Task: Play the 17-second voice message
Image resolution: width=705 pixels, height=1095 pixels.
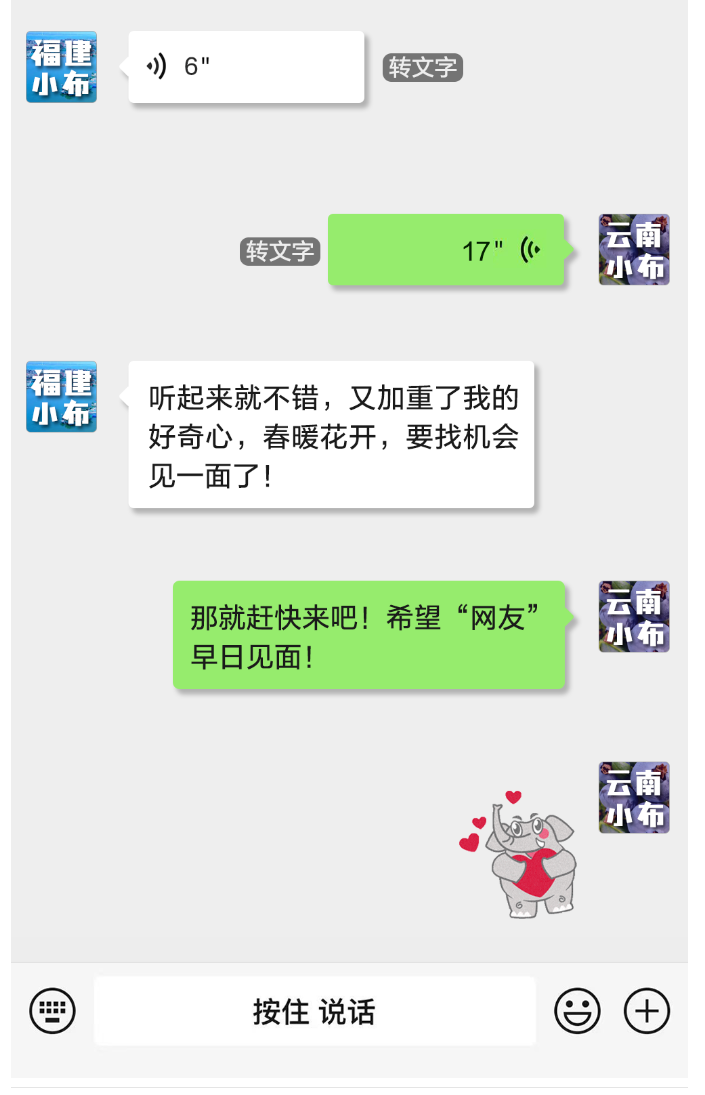Action: point(447,250)
